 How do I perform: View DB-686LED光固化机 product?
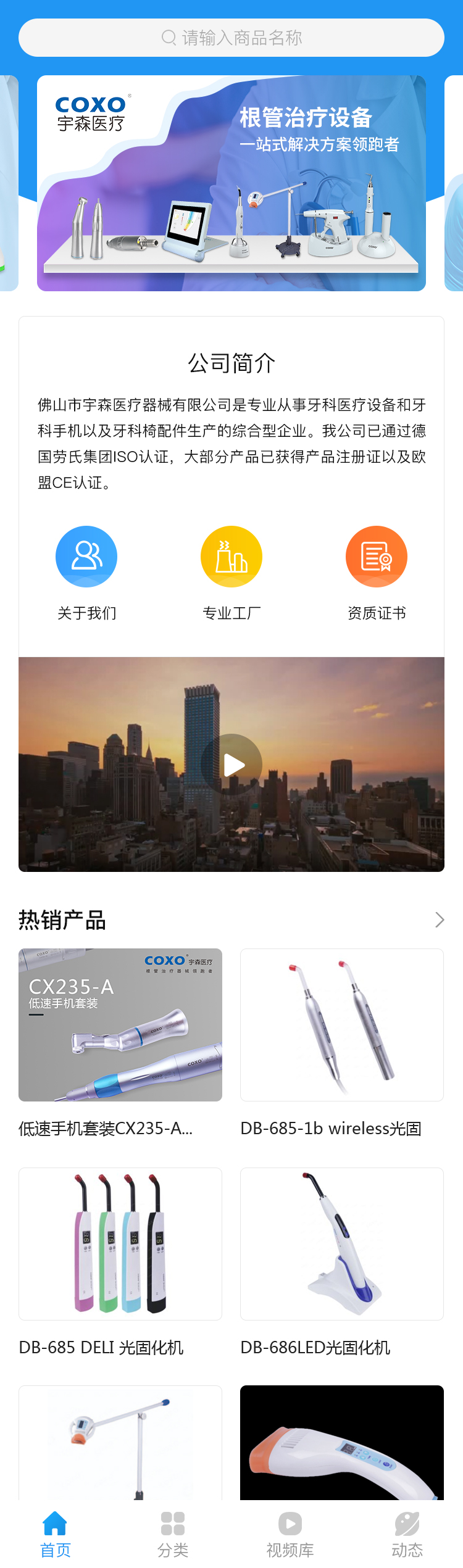[x=342, y=1244]
